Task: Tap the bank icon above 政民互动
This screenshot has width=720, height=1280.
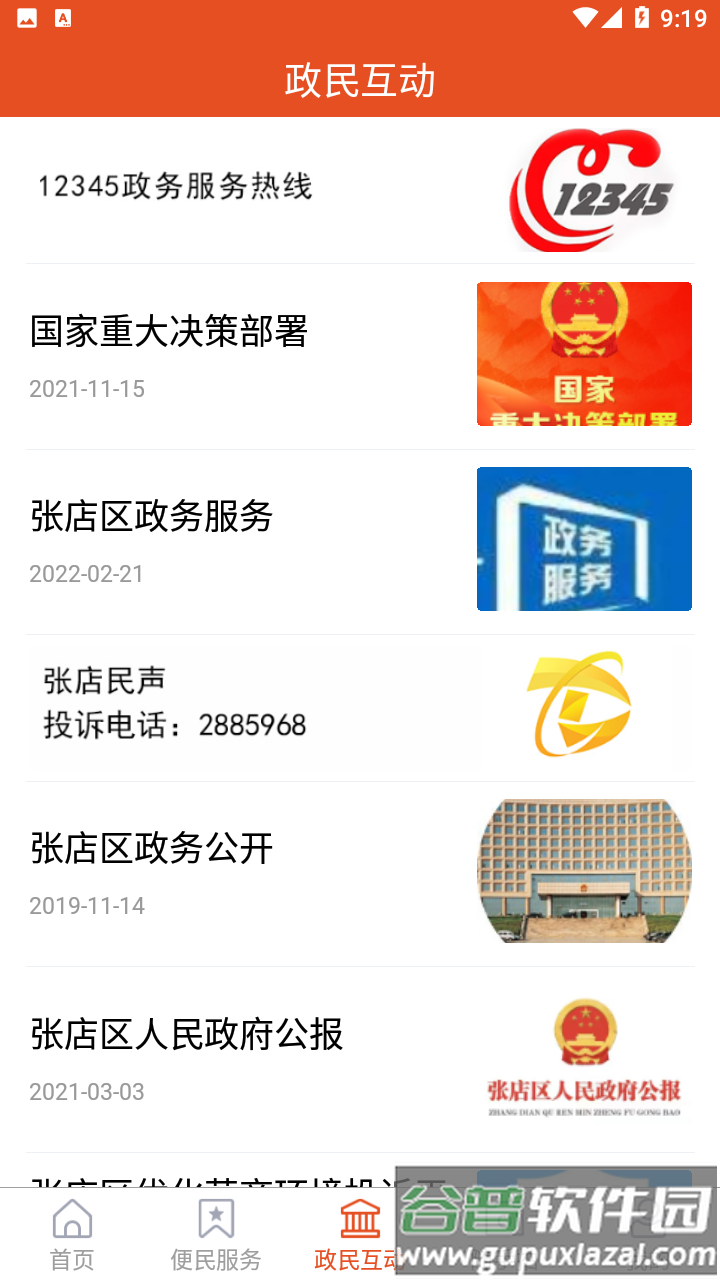Action: point(361,1218)
